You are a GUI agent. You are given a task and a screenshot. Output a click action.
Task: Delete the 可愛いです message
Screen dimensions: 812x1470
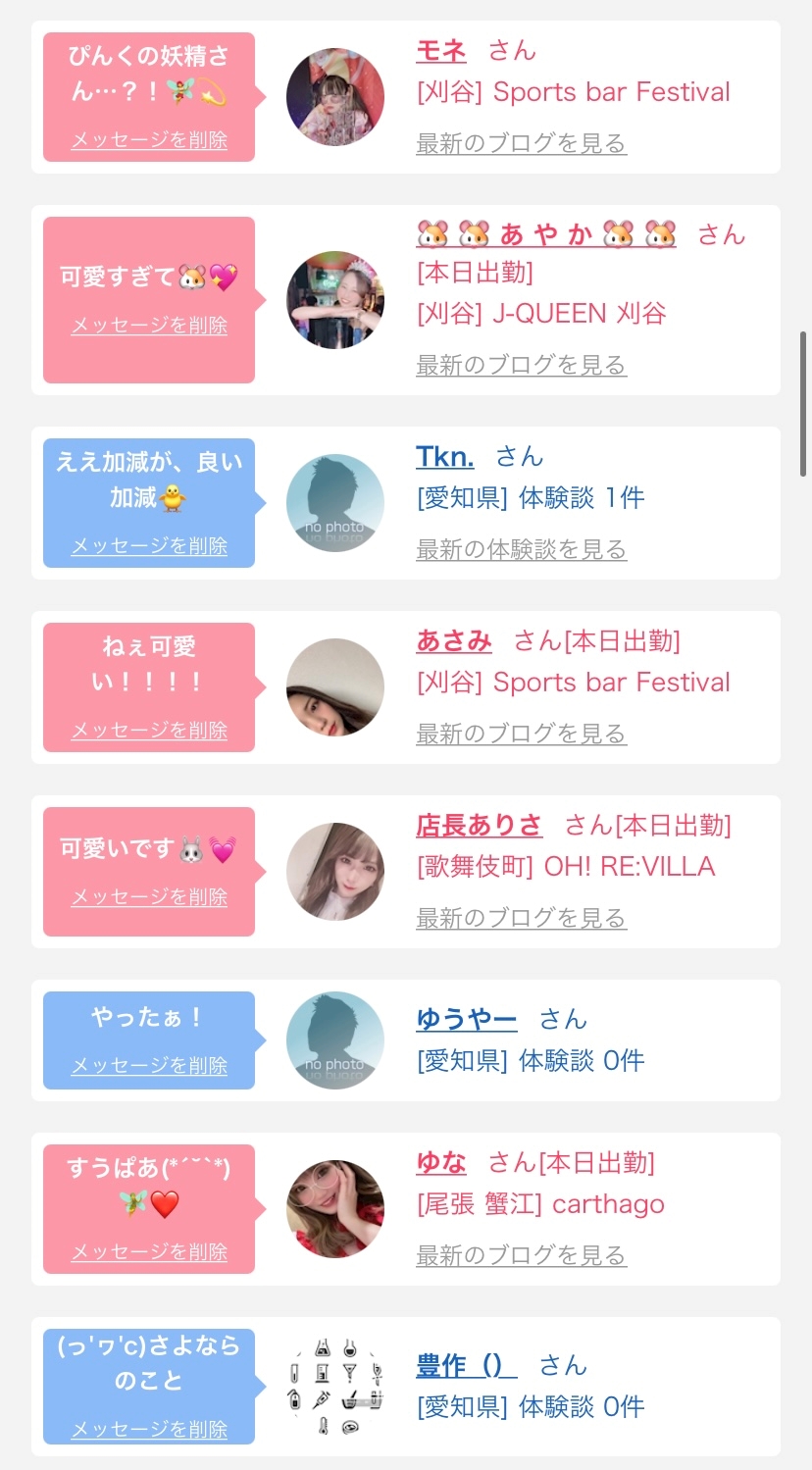pos(149,896)
